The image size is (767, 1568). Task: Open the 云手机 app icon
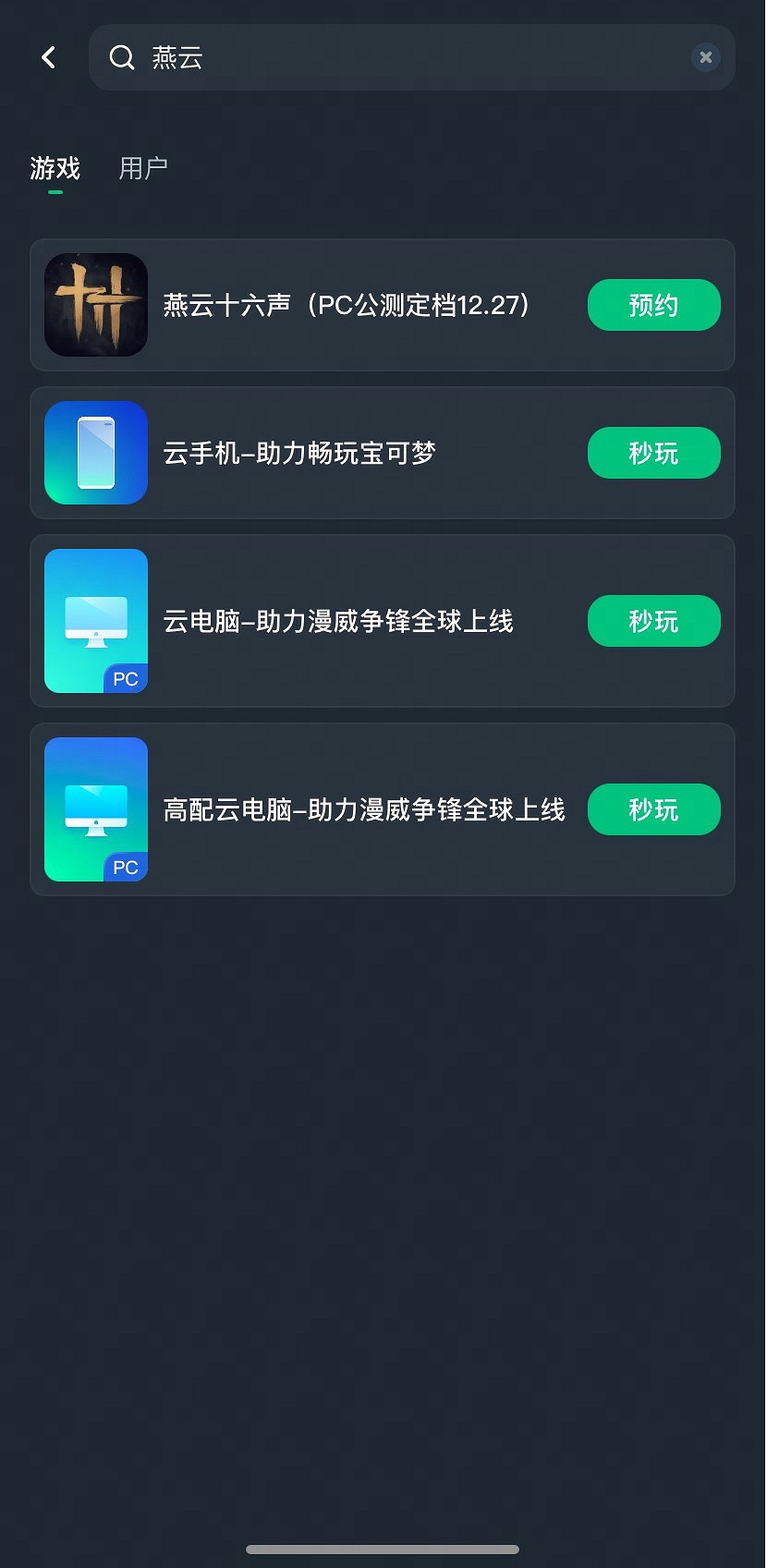pyautogui.click(x=95, y=453)
